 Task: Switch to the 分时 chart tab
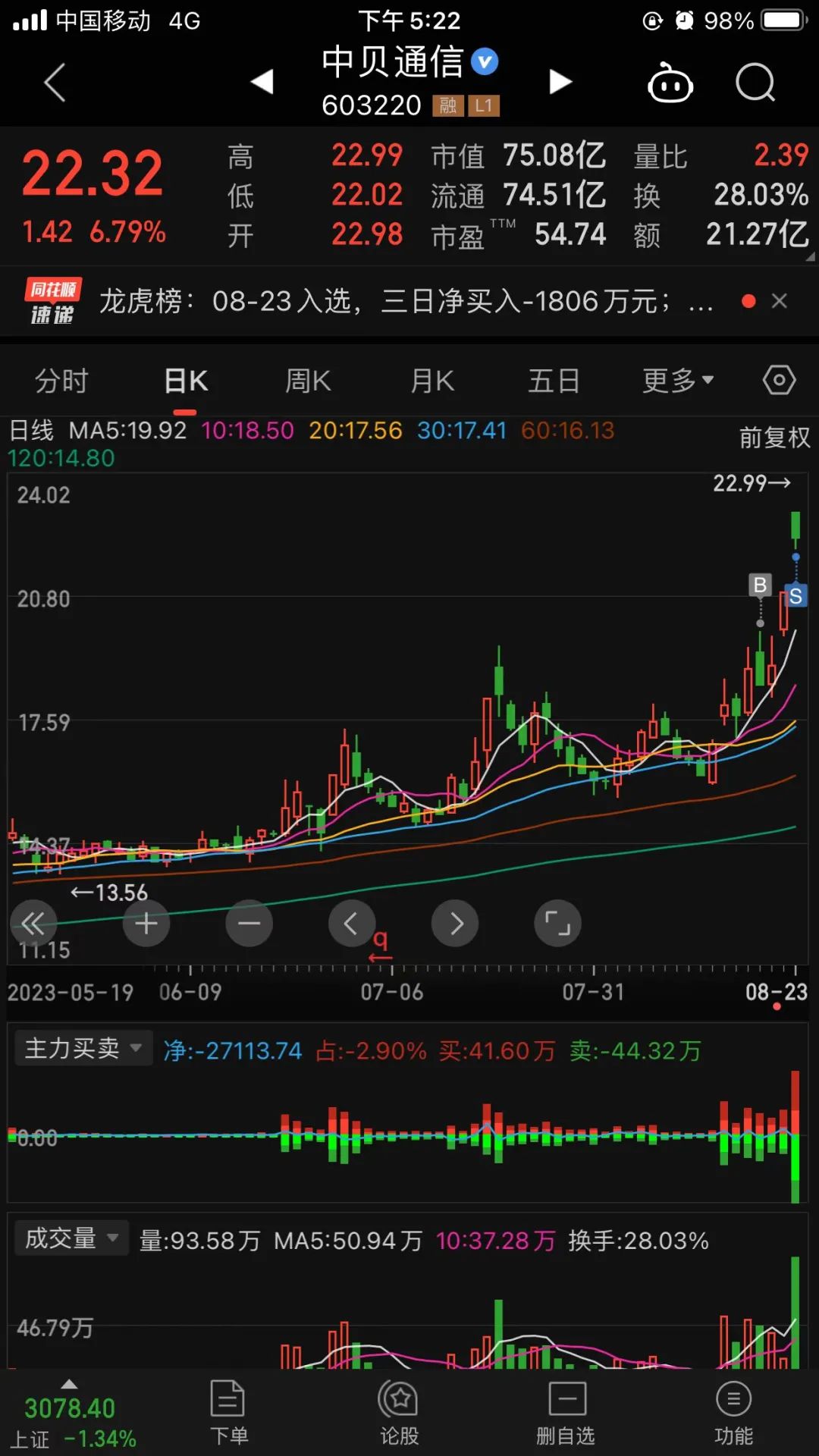62,381
